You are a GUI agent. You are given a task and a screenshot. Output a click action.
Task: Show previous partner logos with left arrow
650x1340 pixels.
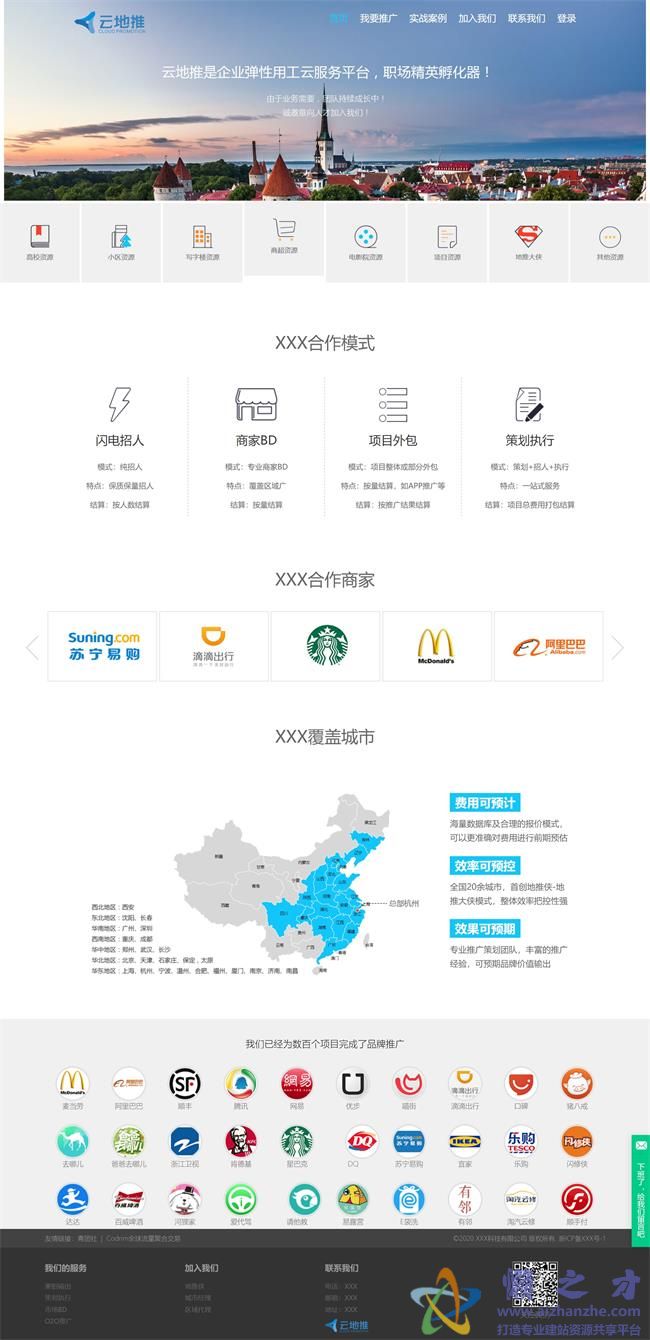click(32, 647)
